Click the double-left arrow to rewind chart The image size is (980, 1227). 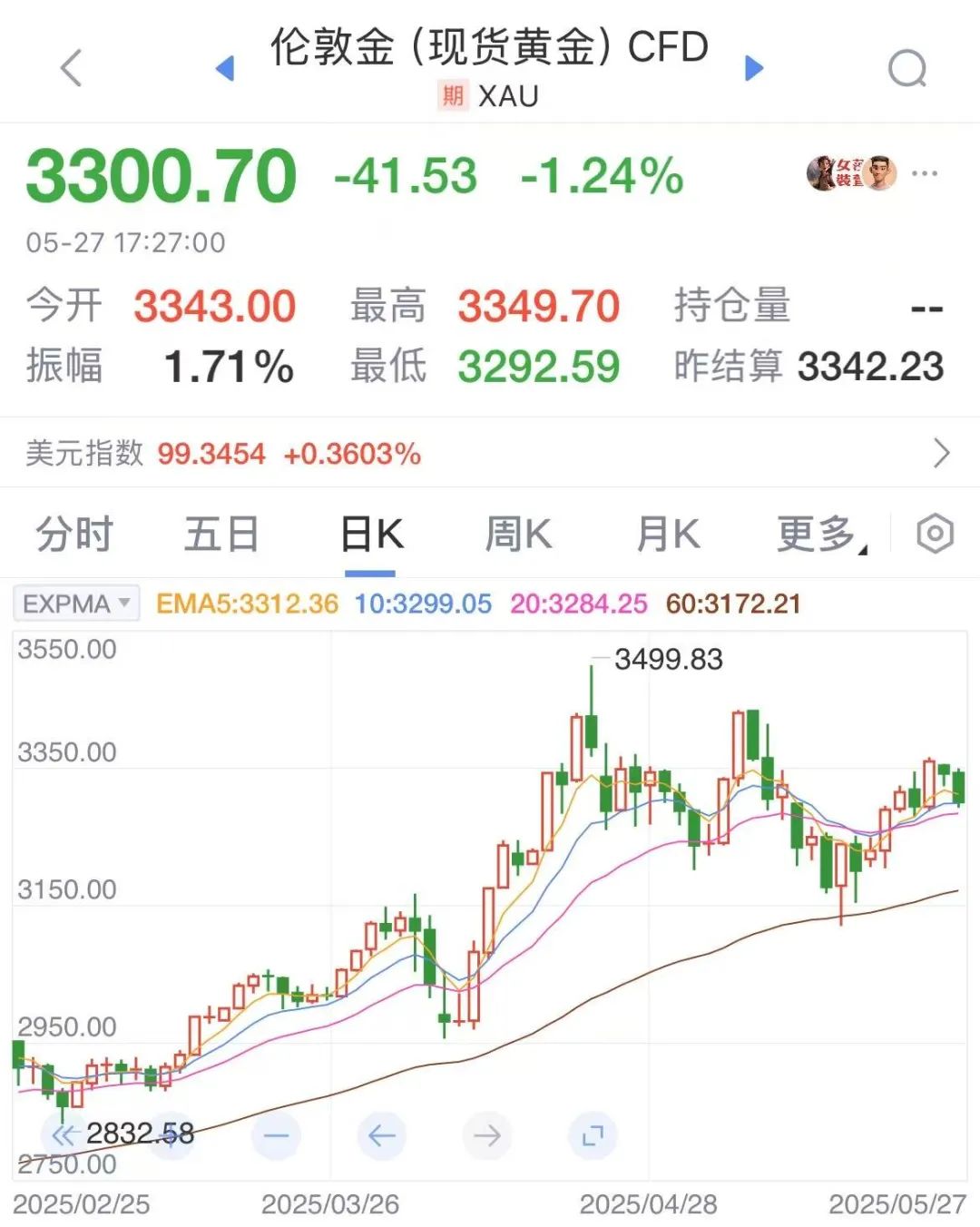tap(62, 1135)
